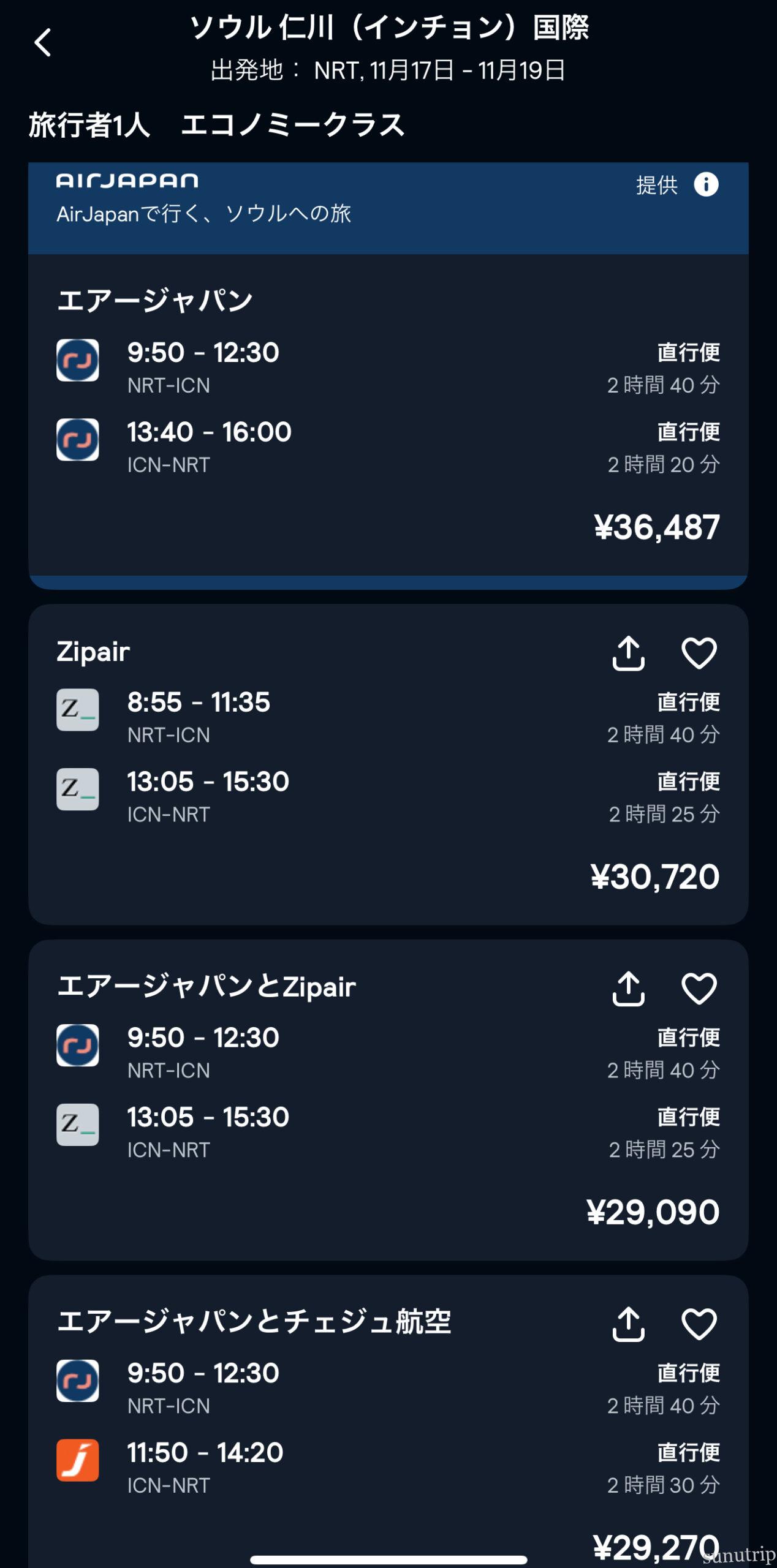Share the エアージャパンとZipair itinerary

(628, 989)
